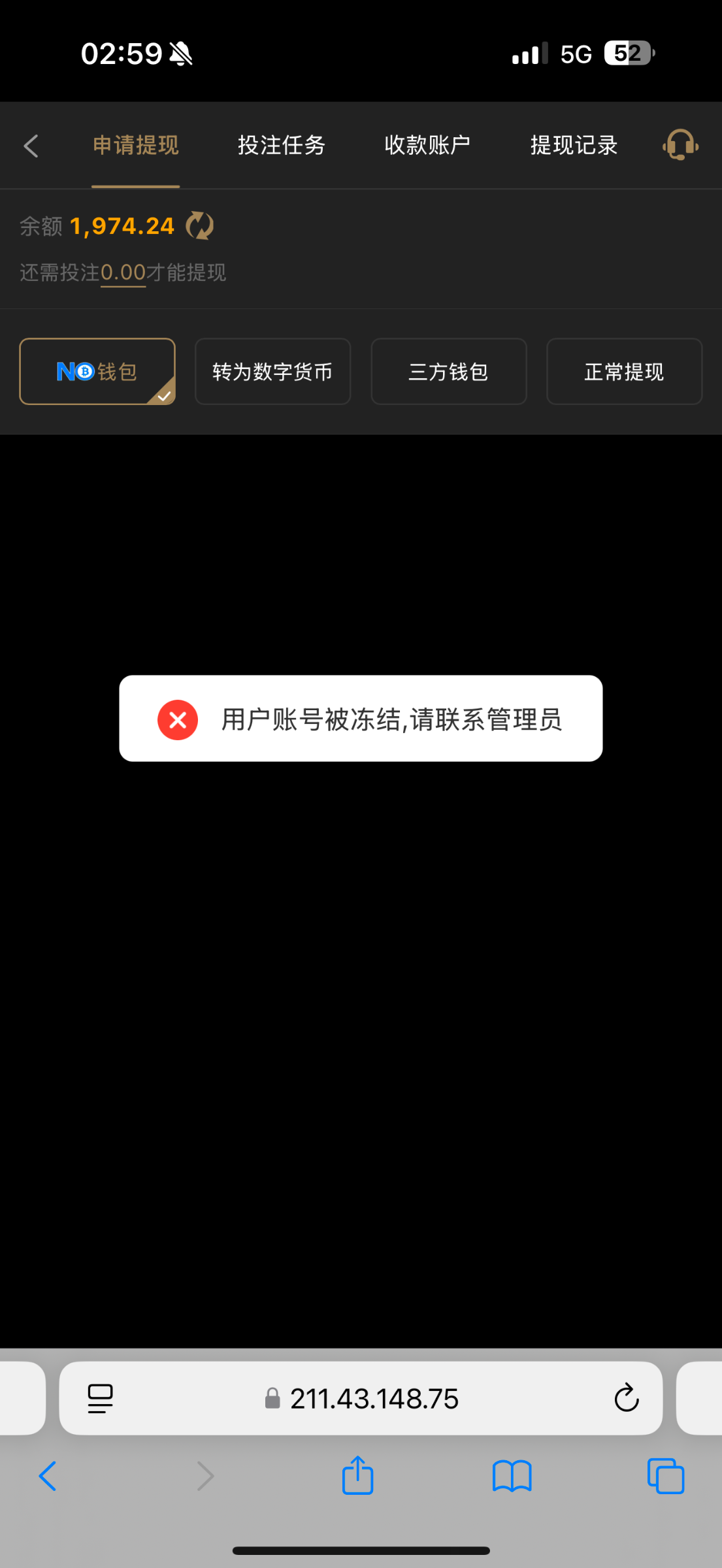
Task: Choose the NO钱包 withdrawal option
Action: (97, 372)
